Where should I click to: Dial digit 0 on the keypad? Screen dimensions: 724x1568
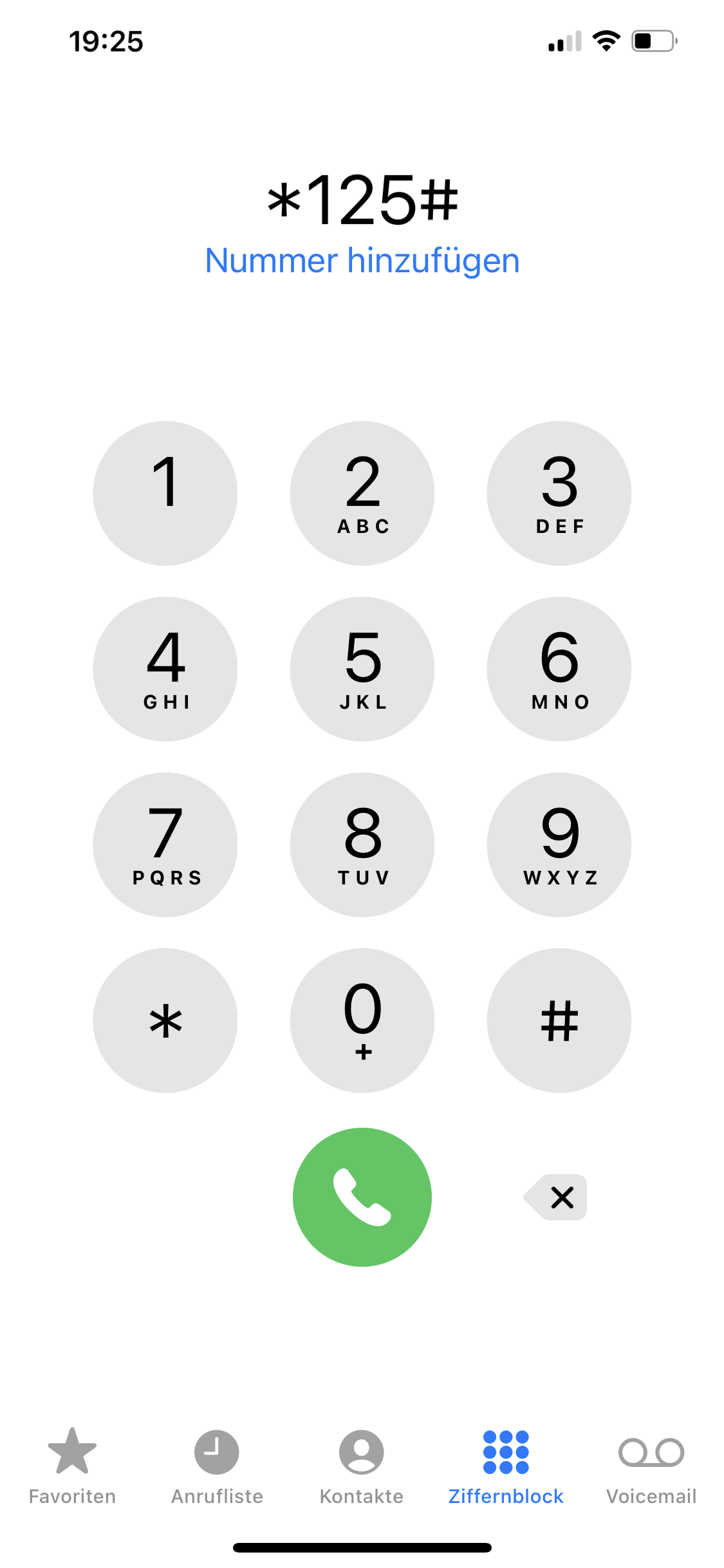coord(362,1020)
